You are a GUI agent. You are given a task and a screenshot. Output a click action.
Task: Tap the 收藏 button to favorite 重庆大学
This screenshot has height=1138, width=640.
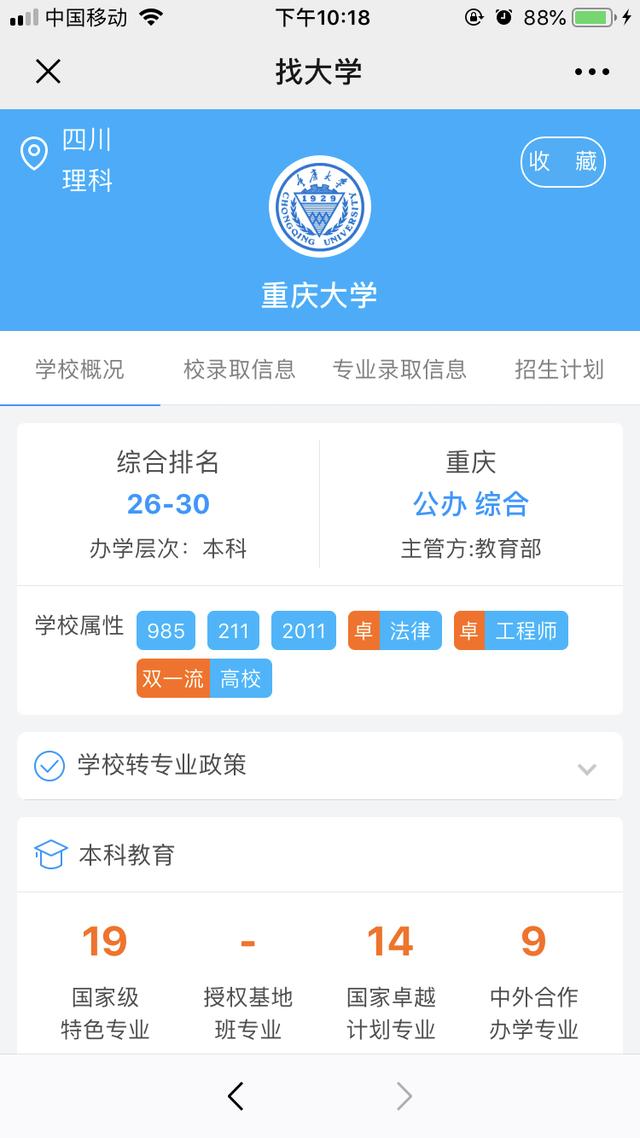point(563,162)
